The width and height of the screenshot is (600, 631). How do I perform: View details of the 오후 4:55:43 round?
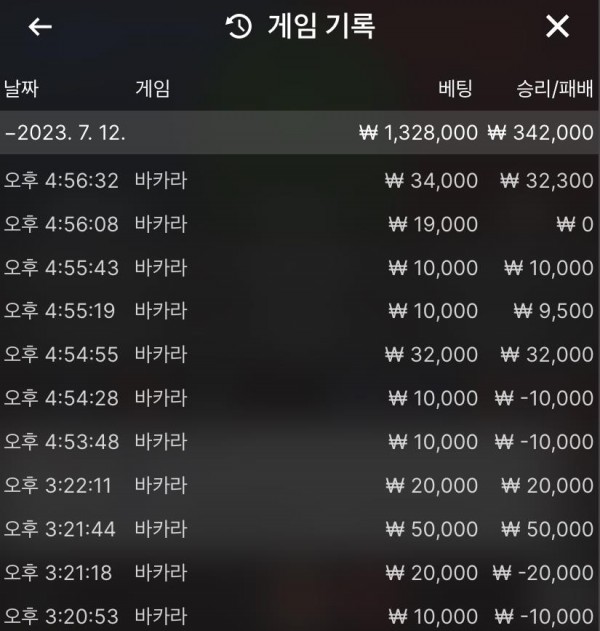pyautogui.click(x=300, y=268)
